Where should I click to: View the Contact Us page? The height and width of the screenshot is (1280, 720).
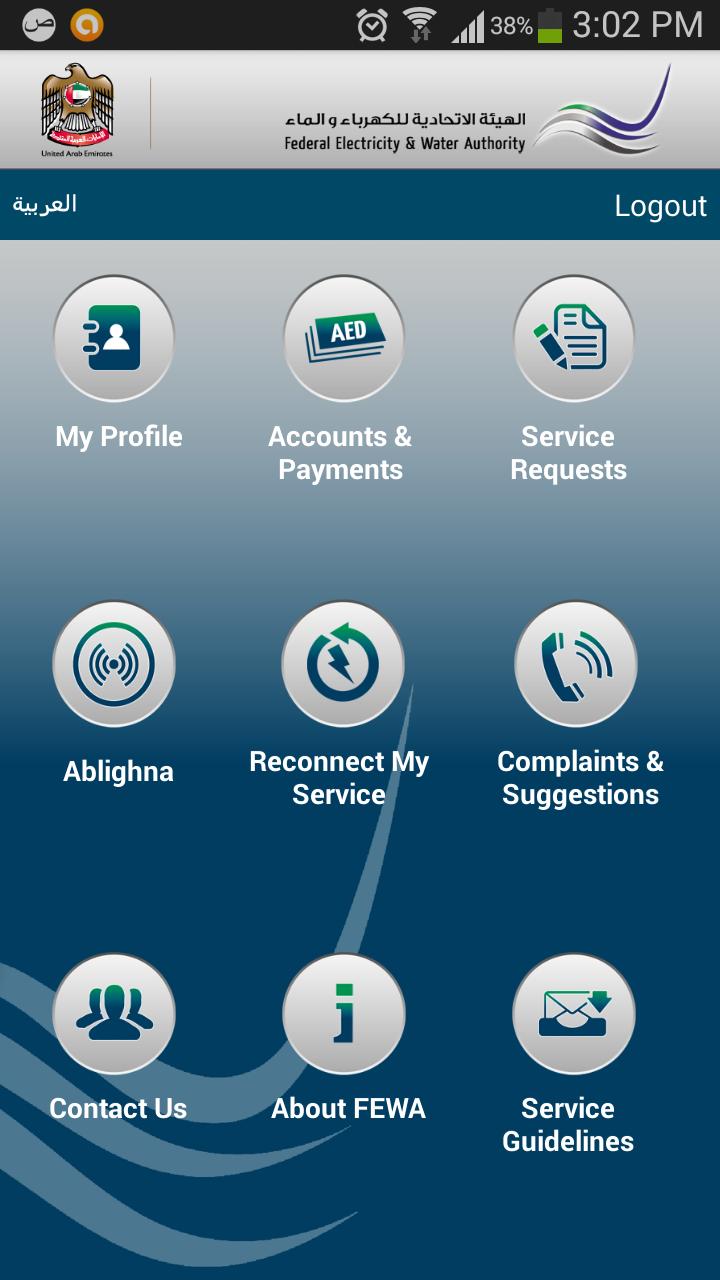click(114, 1014)
